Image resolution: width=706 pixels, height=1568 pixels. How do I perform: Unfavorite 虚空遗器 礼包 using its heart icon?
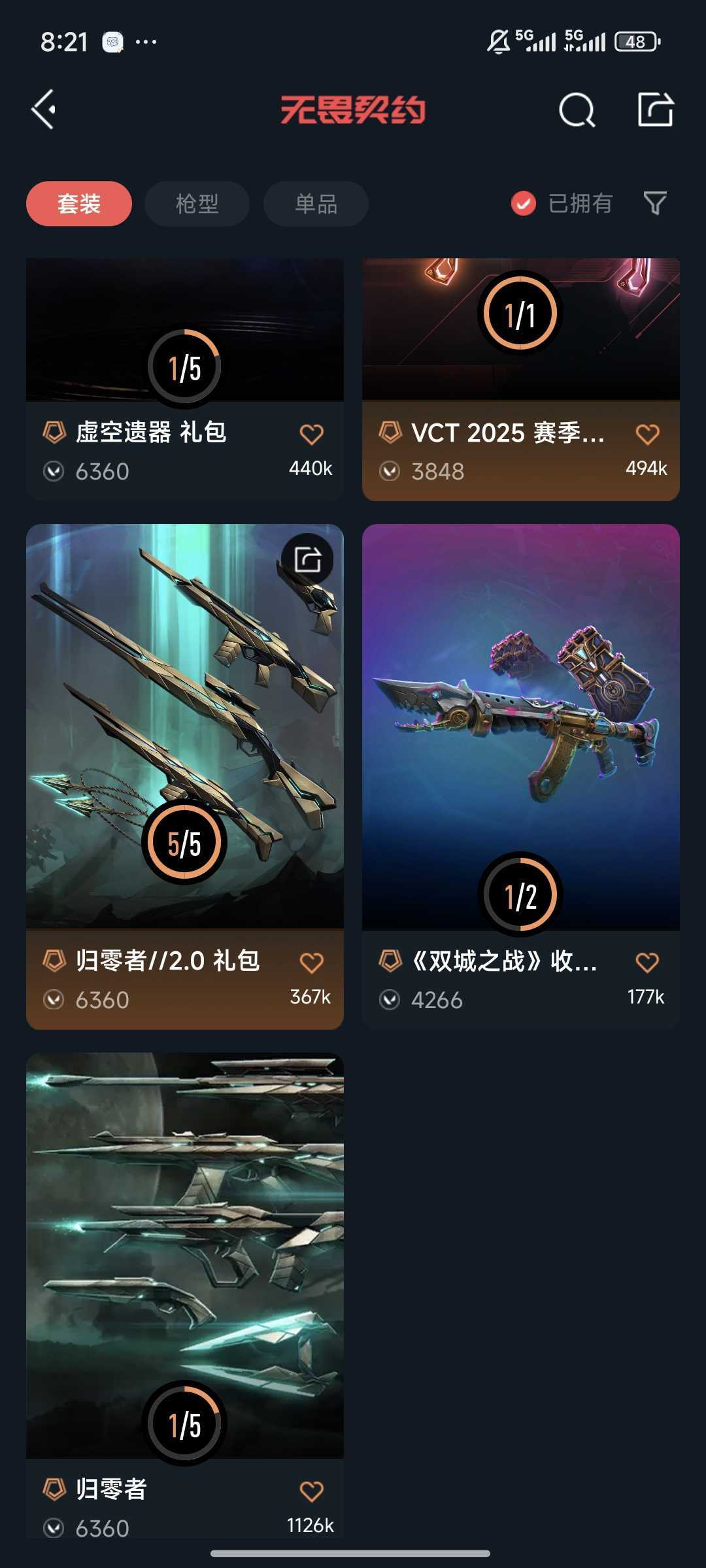coord(312,433)
